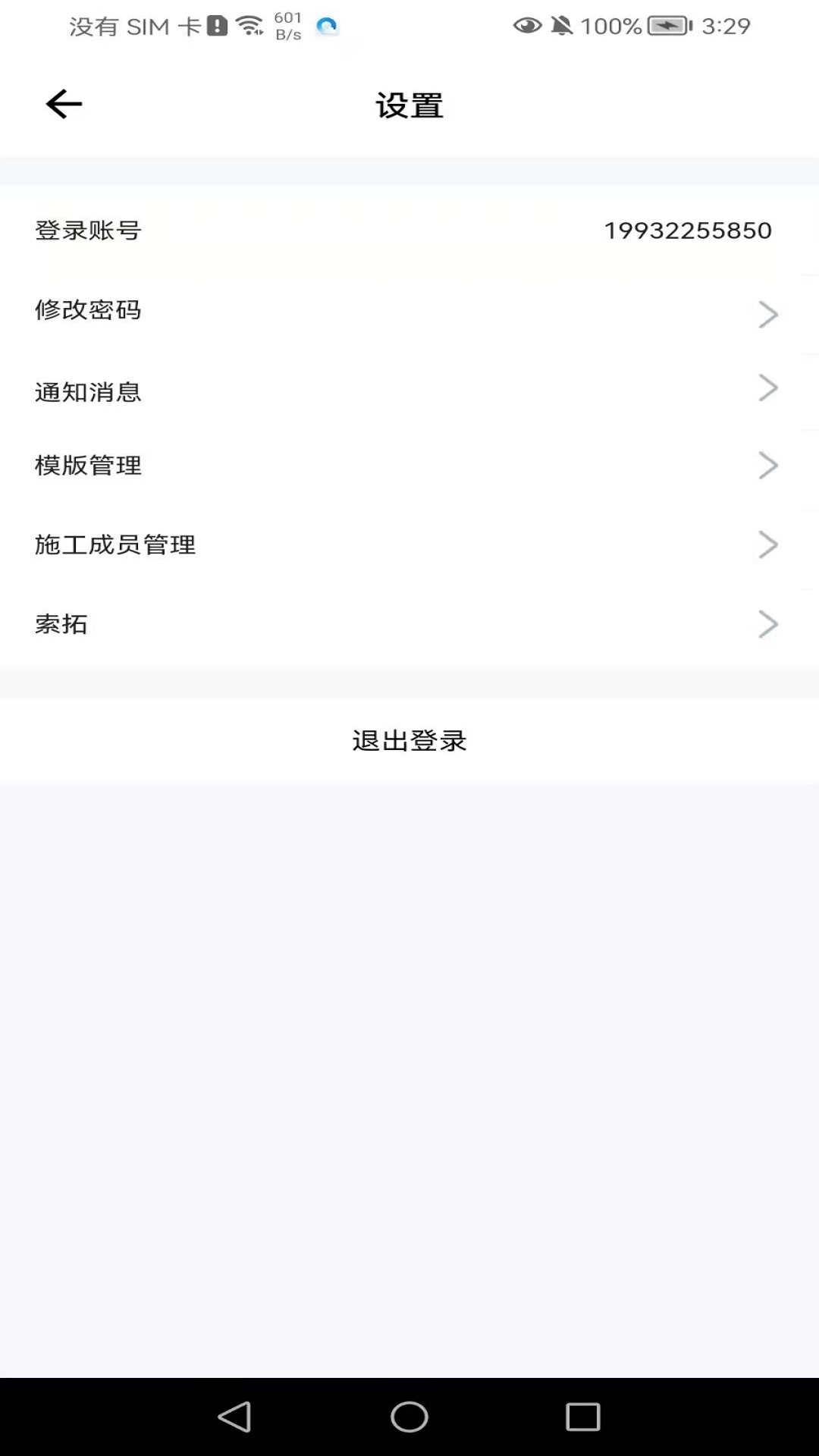Click the 19932255850 account number
The image size is (819, 1456).
click(x=689, y=231)
